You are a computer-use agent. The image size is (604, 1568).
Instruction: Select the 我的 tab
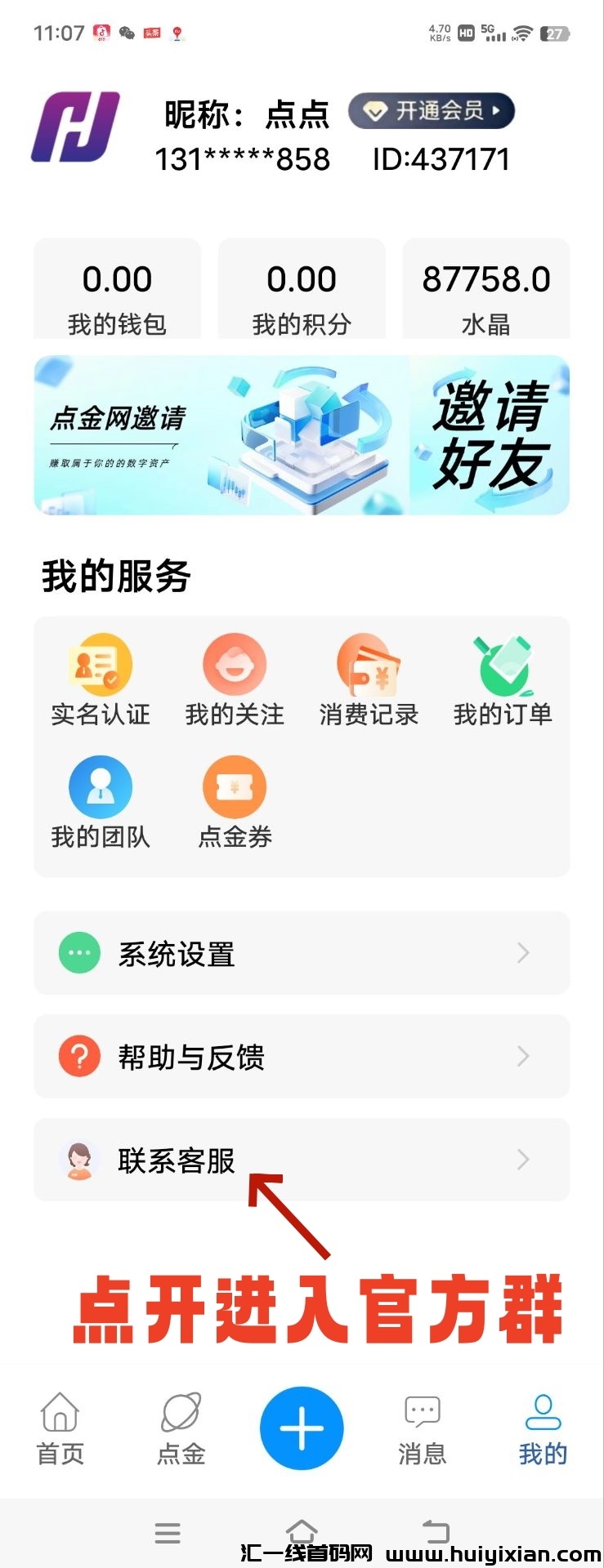tap(543, 1429)
